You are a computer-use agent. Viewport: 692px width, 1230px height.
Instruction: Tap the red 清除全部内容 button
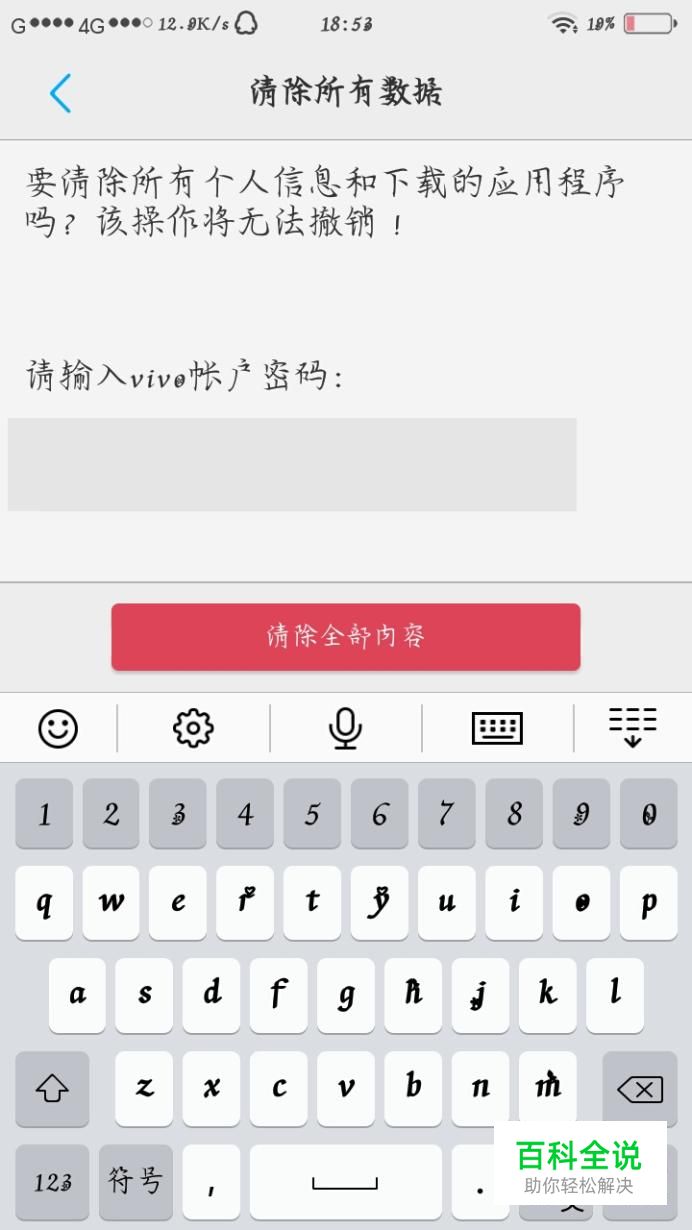point(345,636)
